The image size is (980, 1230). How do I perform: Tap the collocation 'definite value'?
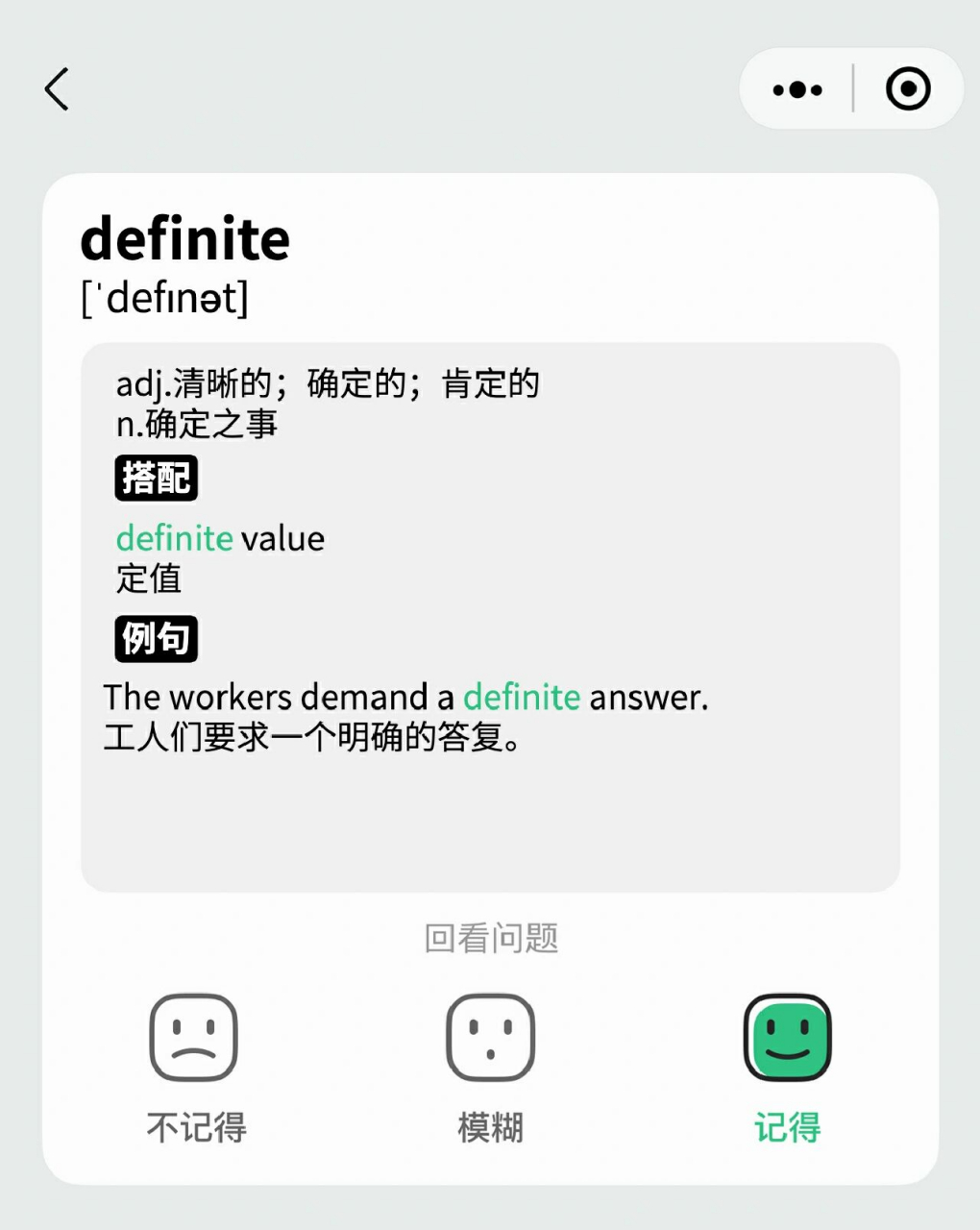[219, 538]
